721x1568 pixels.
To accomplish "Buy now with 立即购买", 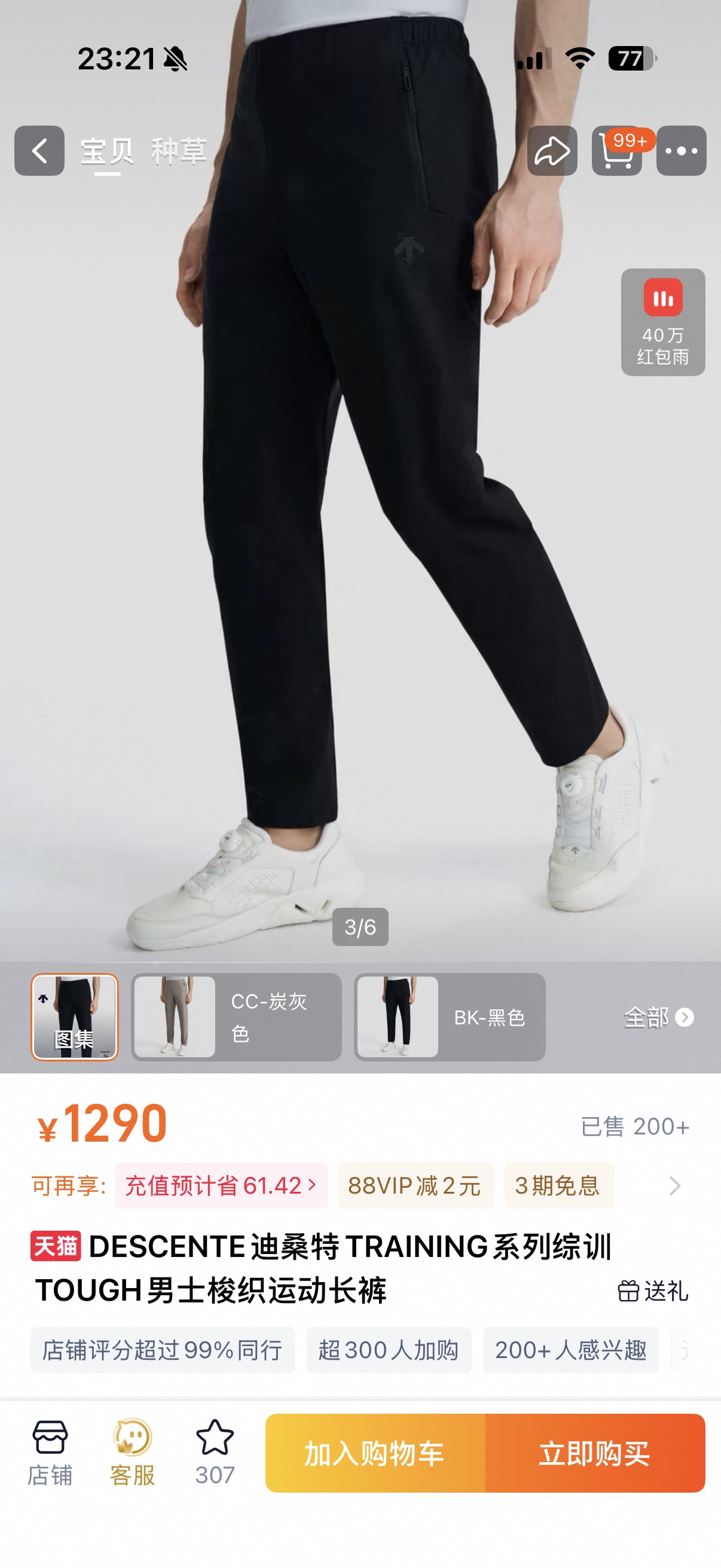I will (594, 1453).
